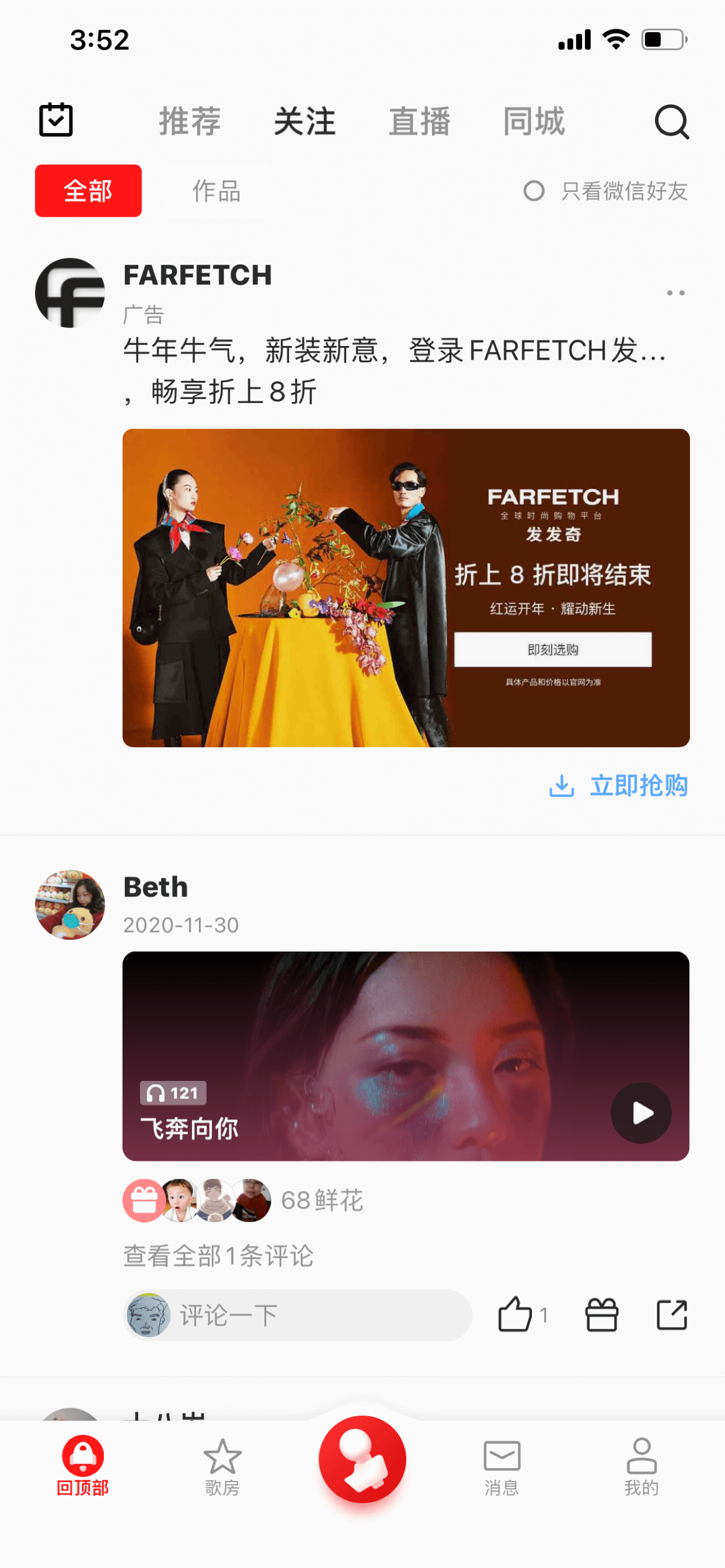Open the FARFETCH ad banner image
This screenshot has height=1568, width=725.
[405, 588]
